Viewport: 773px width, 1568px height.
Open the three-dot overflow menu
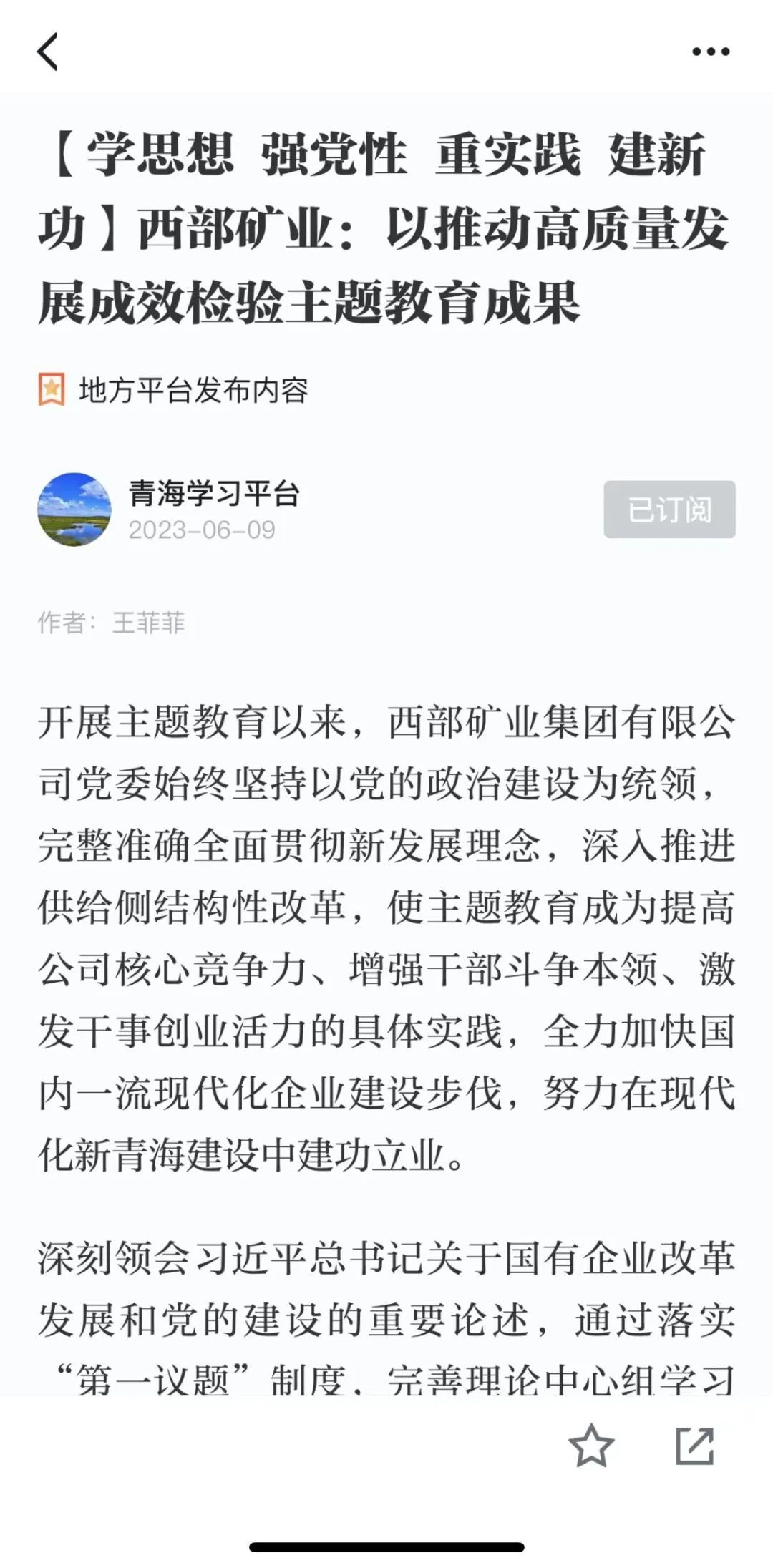tap(711, 52)
